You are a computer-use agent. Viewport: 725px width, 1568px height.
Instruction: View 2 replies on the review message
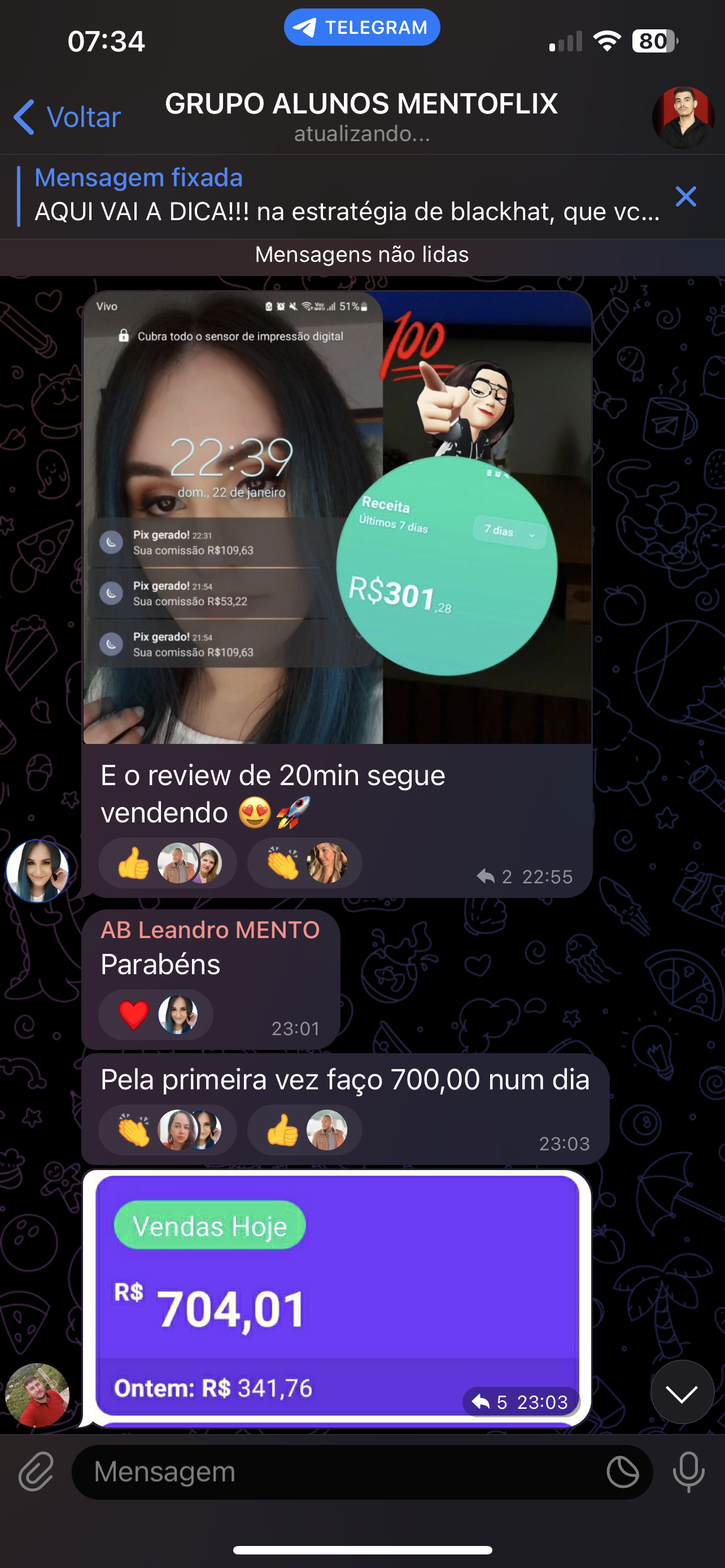494,877
